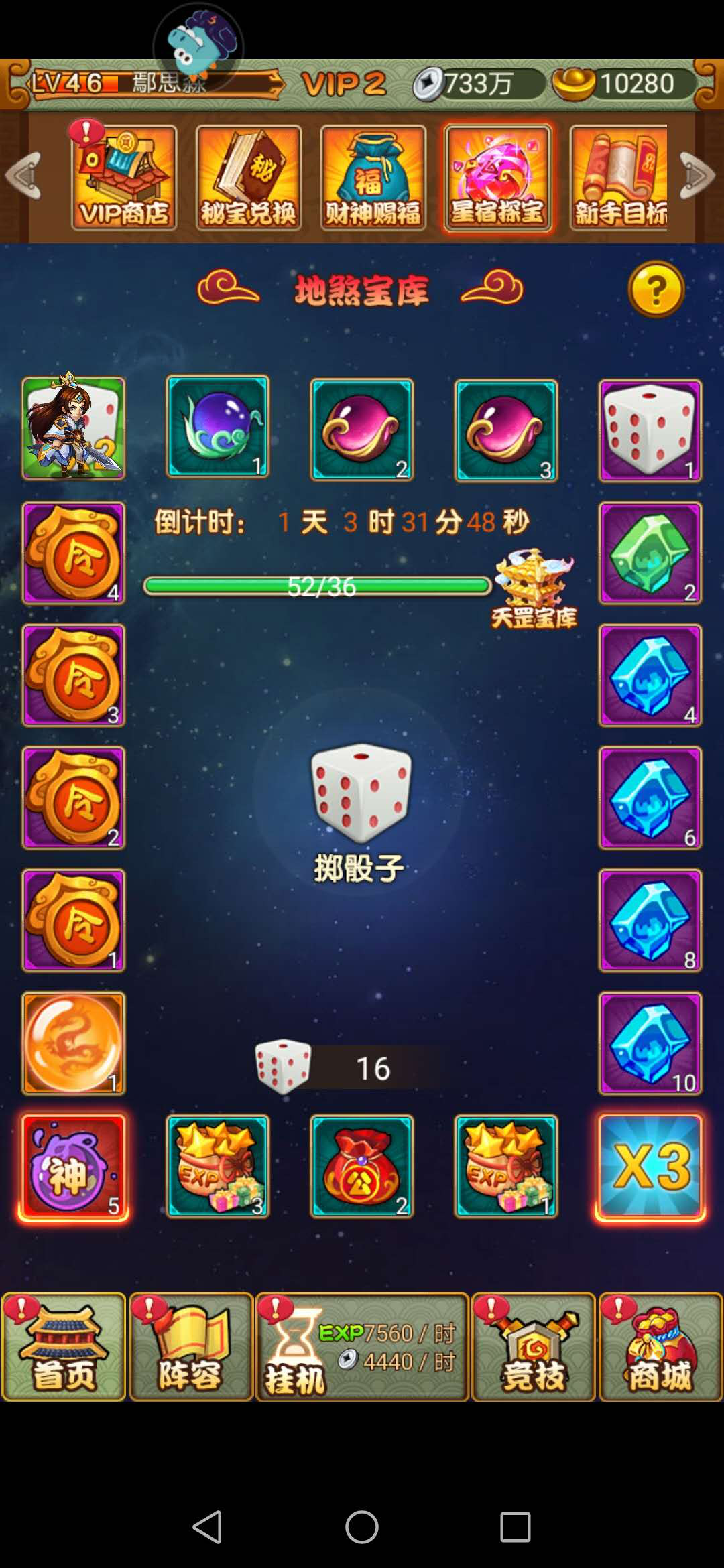The image size is (724, 1568).
Task: Open 挂机 idle rewards tab
Action: (x=362, y=1347)
